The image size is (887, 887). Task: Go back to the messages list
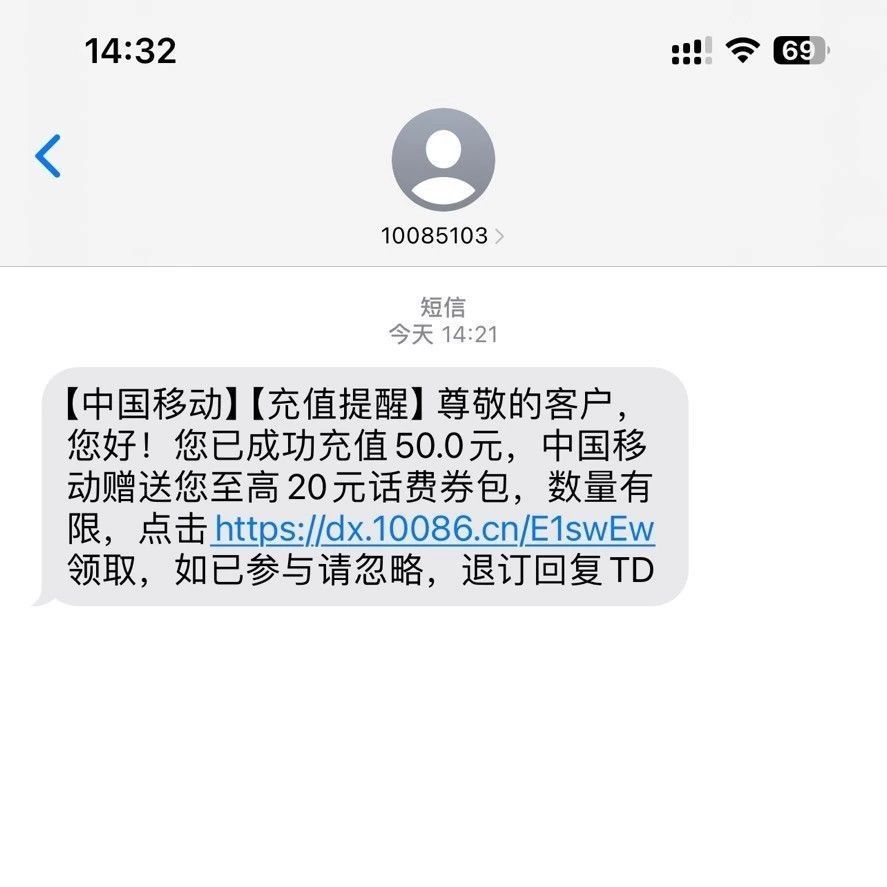tap(48, 156)
